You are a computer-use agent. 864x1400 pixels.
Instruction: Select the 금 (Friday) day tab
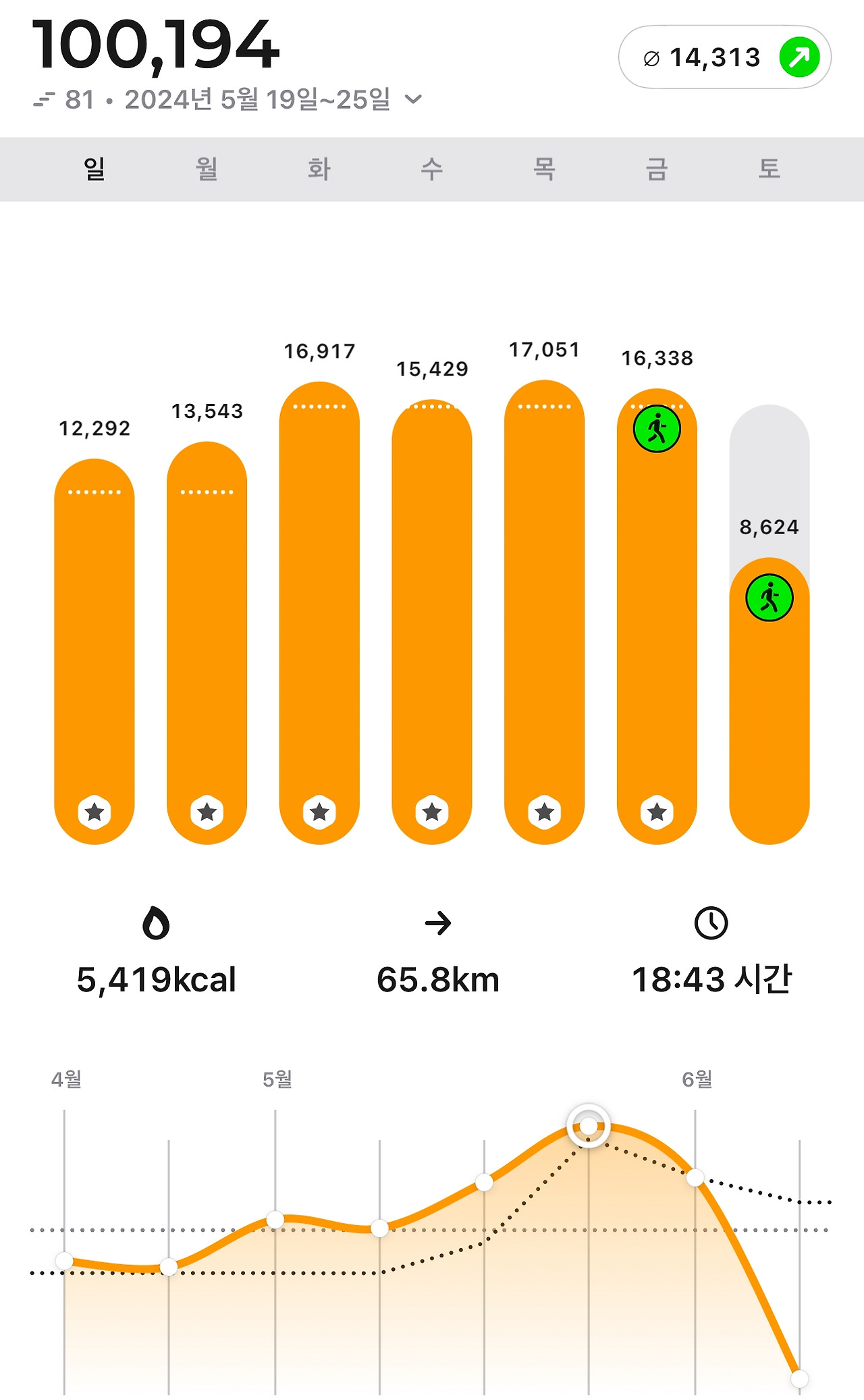(657, 169)
